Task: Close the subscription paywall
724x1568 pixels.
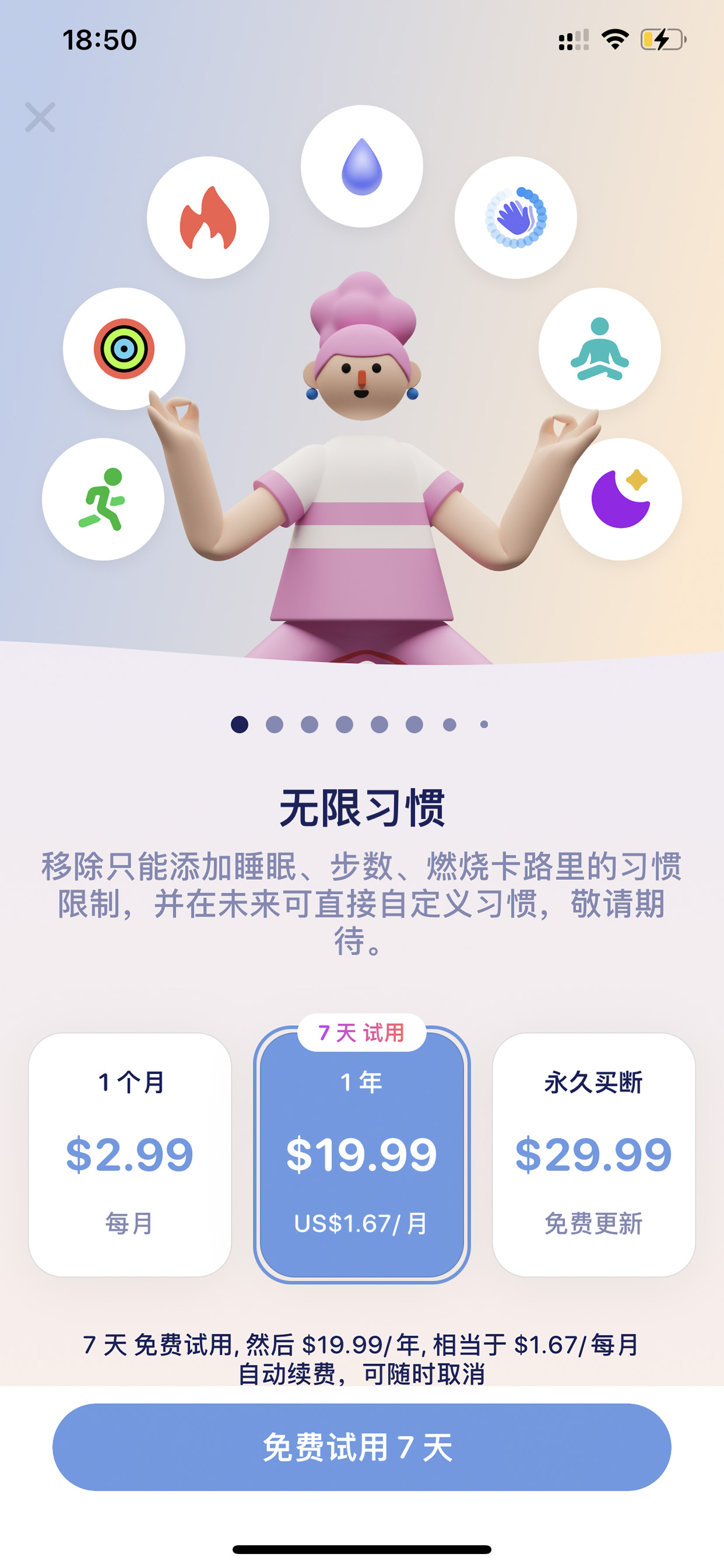Action: coord(40,117)
